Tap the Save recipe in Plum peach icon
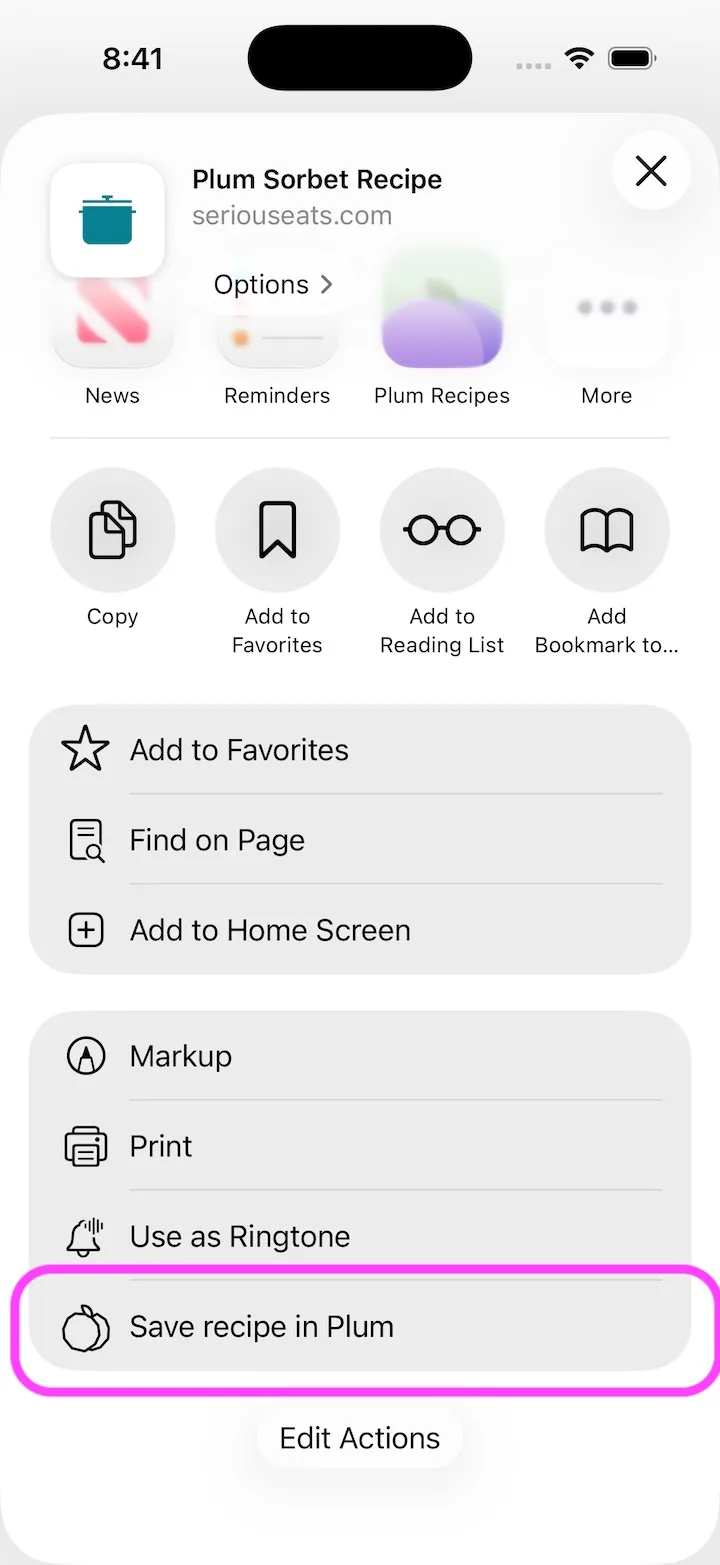 coord(85,1327)
